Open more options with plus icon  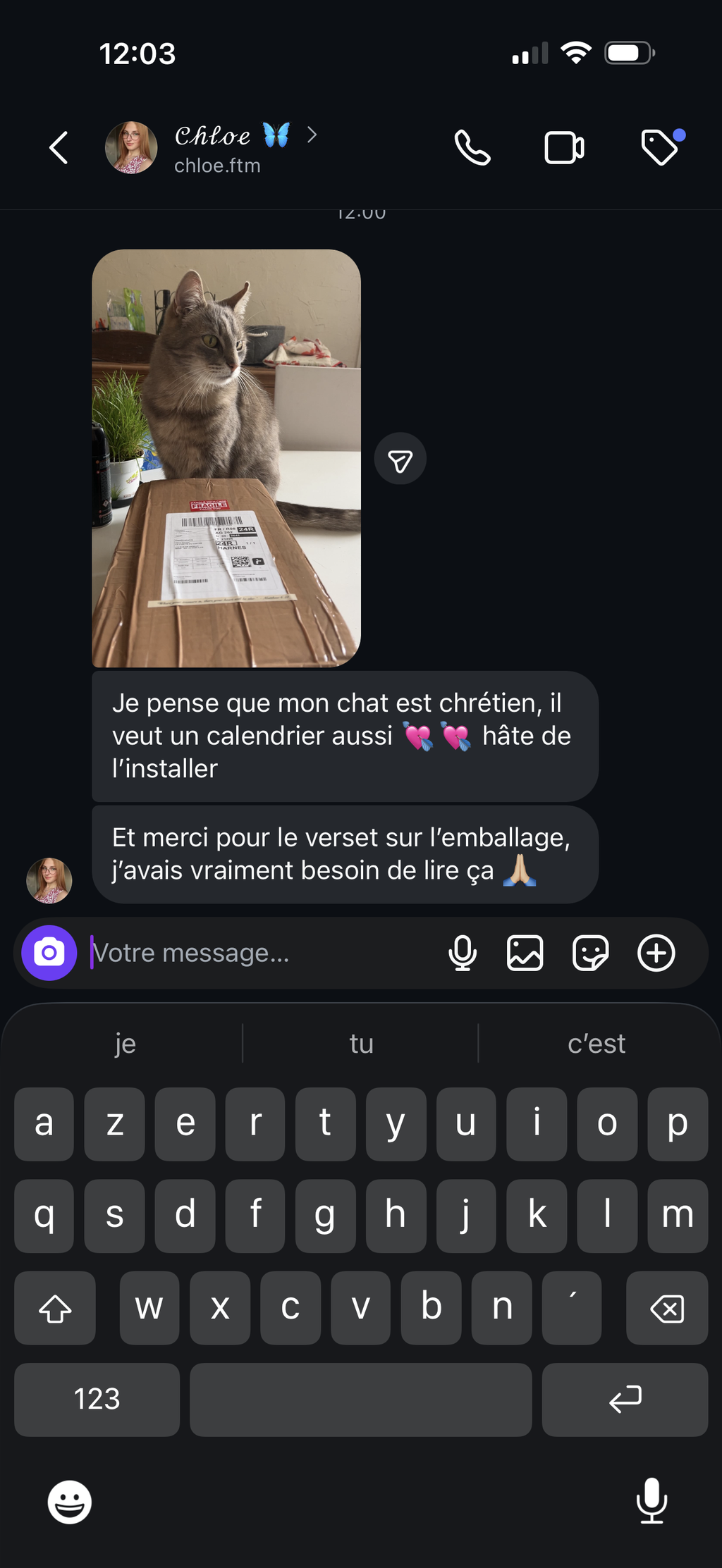click(656, 953)
